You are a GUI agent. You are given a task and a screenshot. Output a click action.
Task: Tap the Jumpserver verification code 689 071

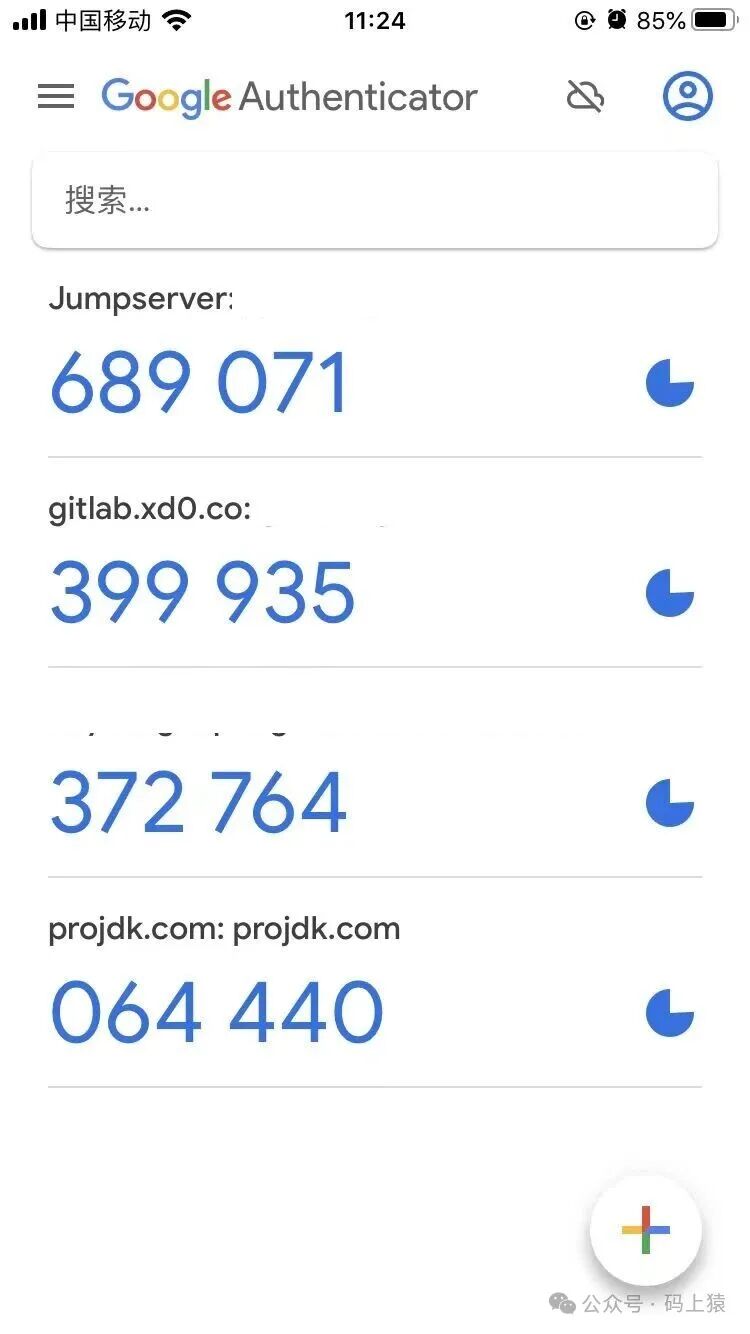(x=198, y=383)
